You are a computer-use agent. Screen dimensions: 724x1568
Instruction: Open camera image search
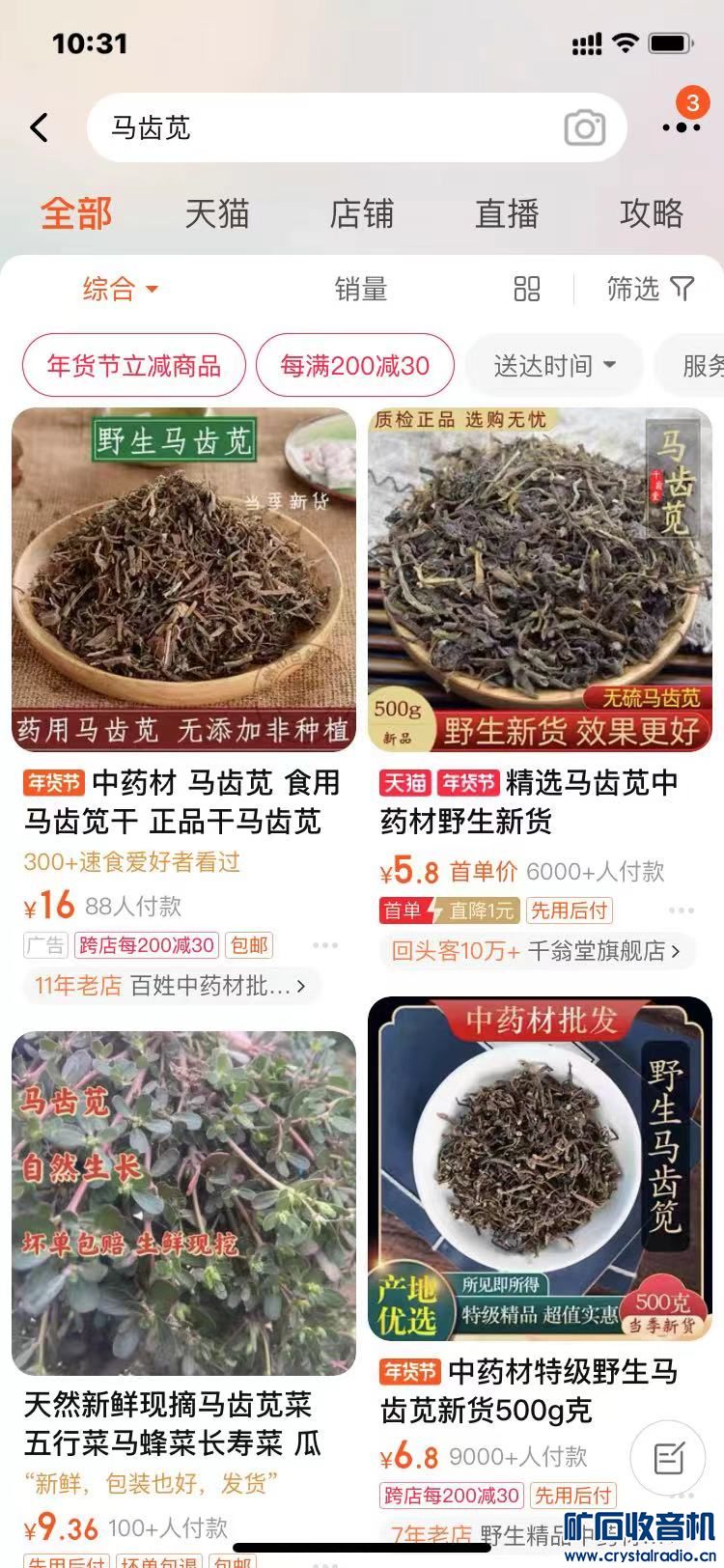click(584, 127)
